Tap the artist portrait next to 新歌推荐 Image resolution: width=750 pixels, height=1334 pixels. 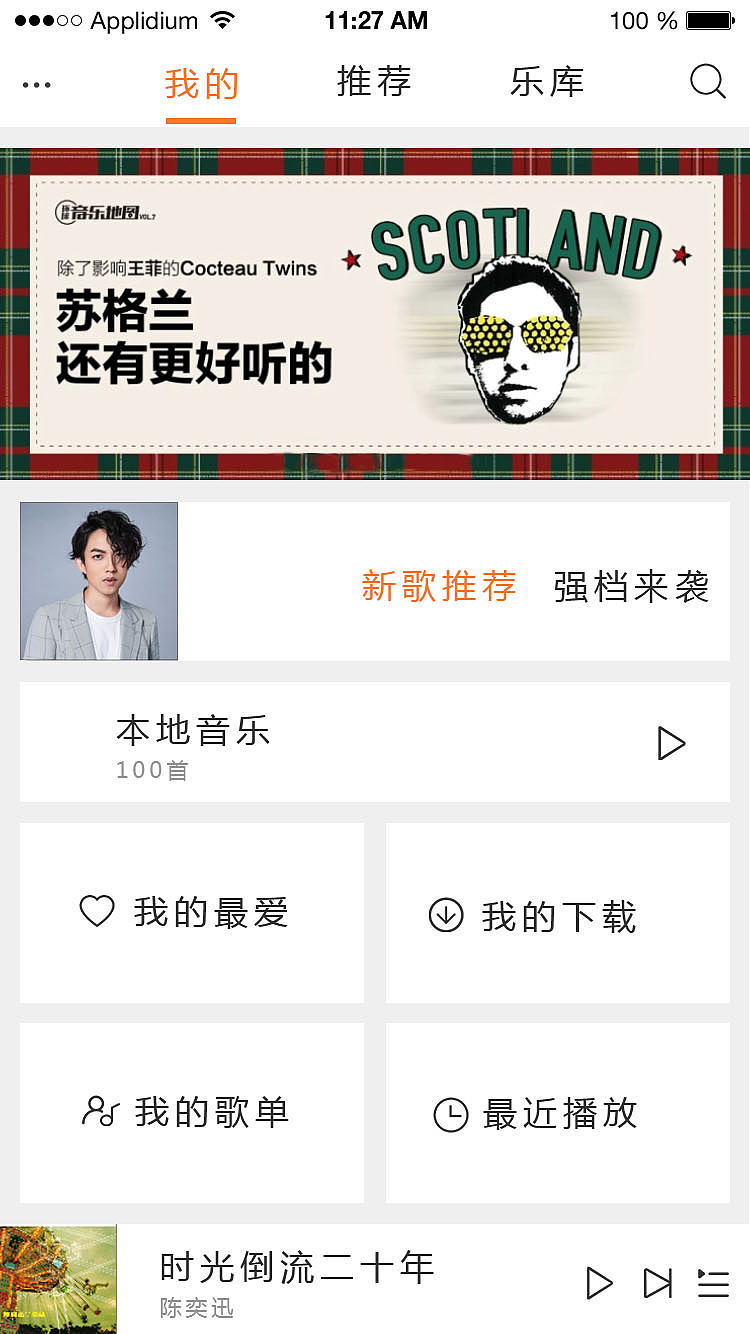(98, 580)
